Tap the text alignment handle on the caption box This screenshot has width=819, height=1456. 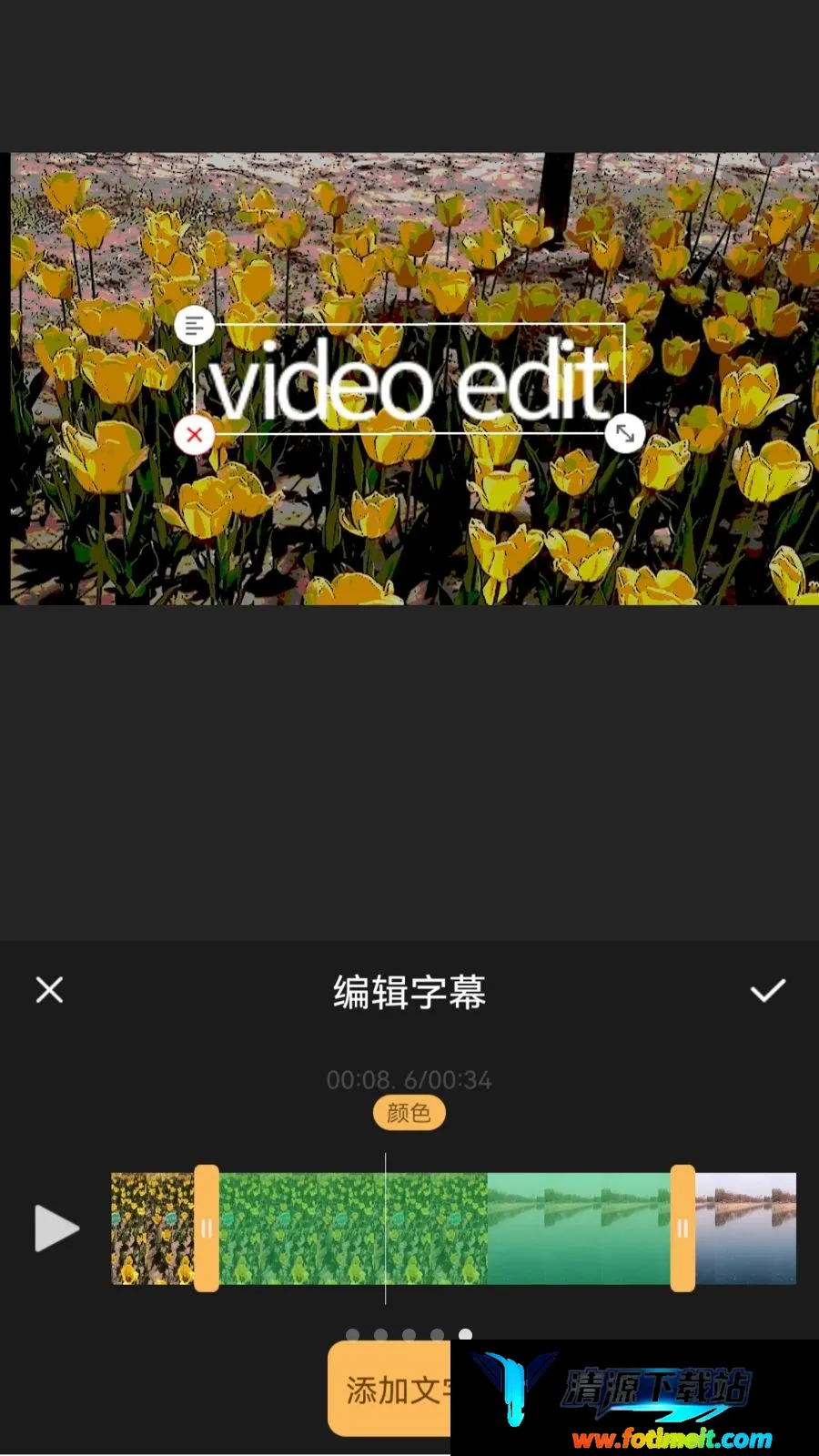pos(194,325)
